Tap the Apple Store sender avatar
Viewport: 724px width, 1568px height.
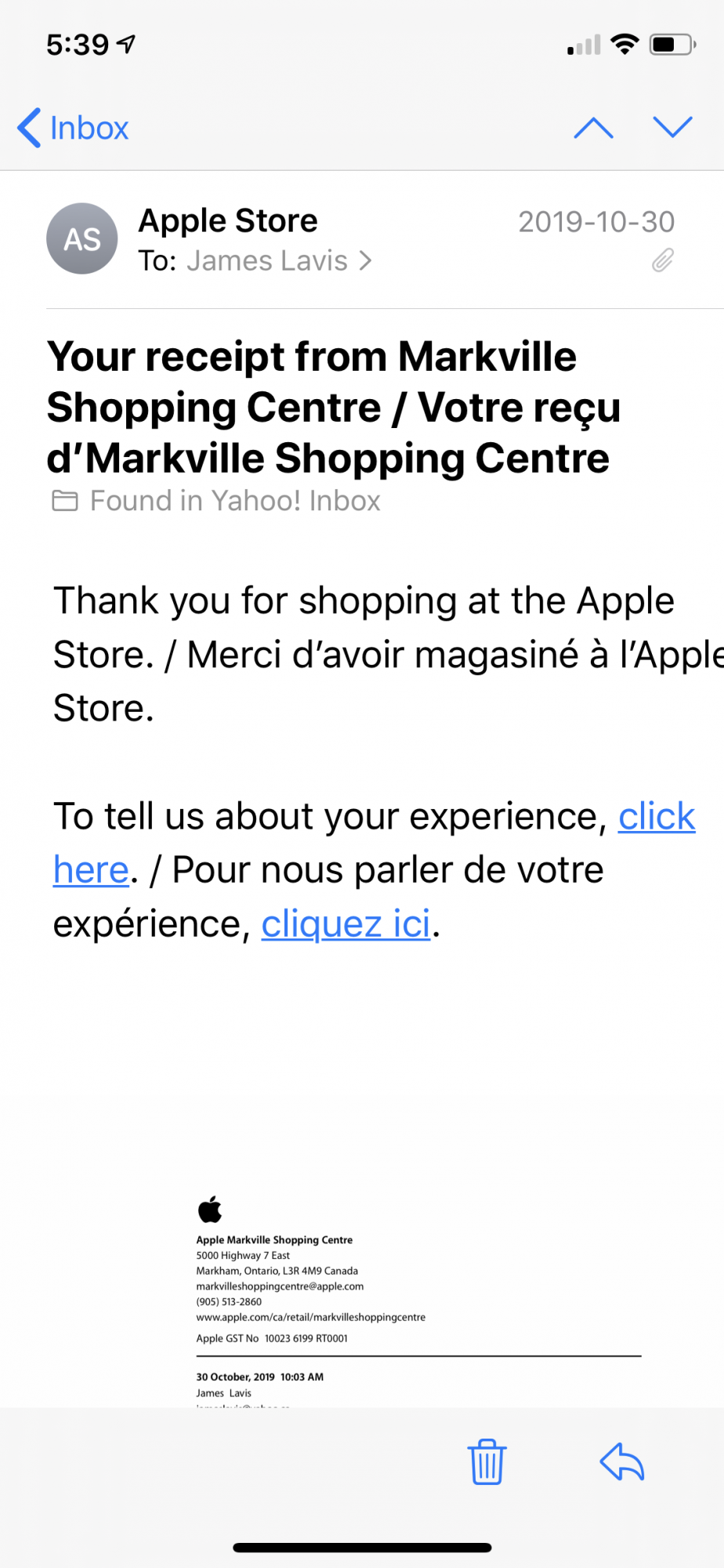click(82, 238)
